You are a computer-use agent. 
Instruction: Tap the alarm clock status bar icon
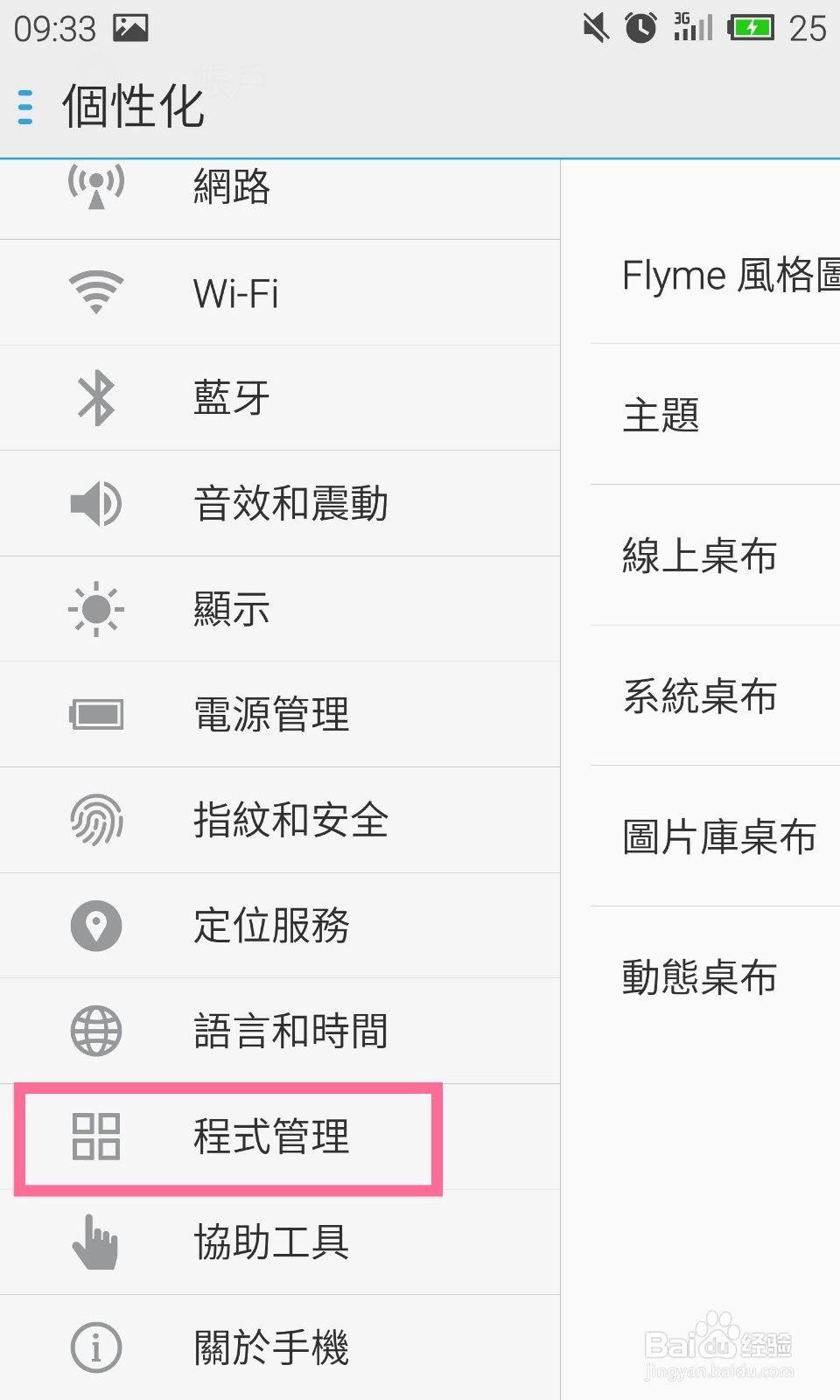pyautogui.click(x=640, y=28)
